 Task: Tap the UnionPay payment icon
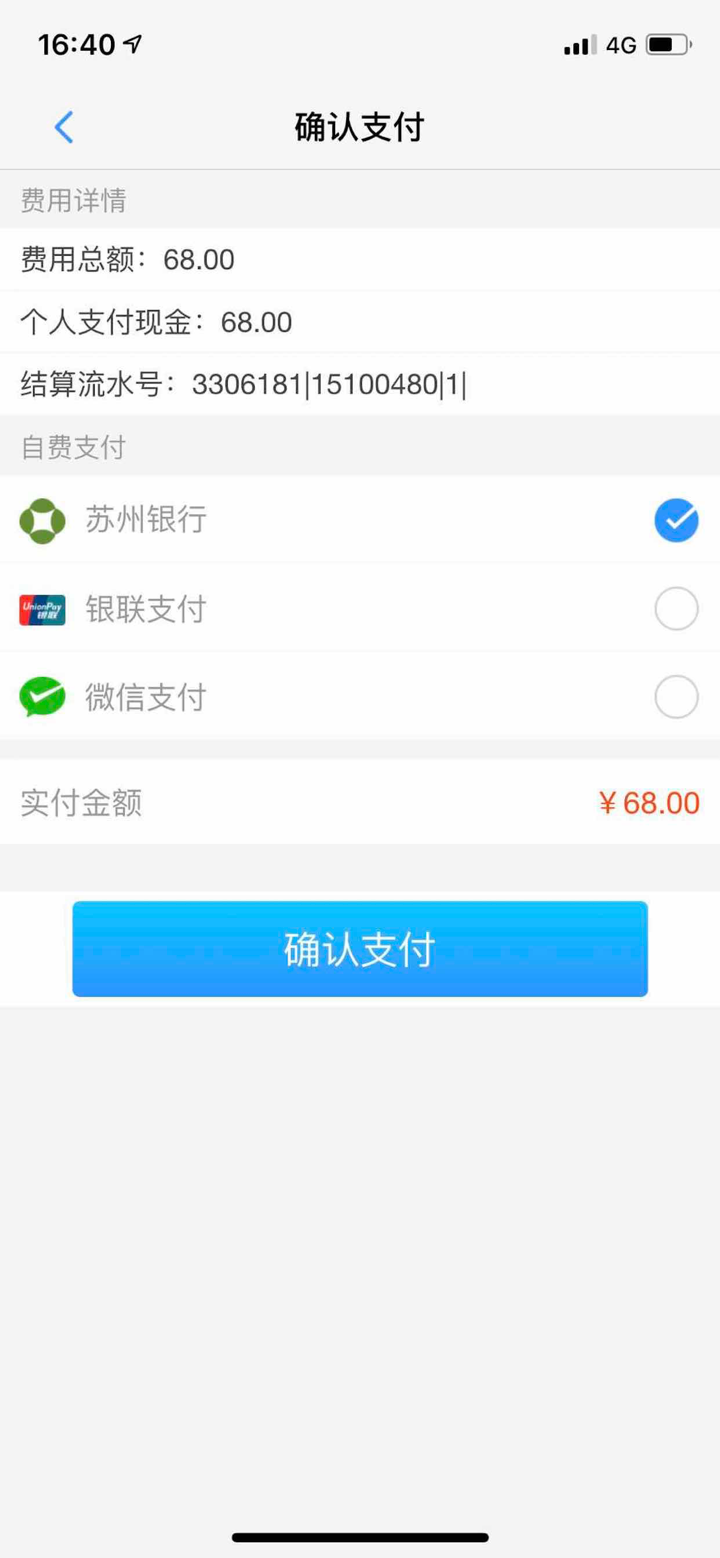[x=41, y=608]
